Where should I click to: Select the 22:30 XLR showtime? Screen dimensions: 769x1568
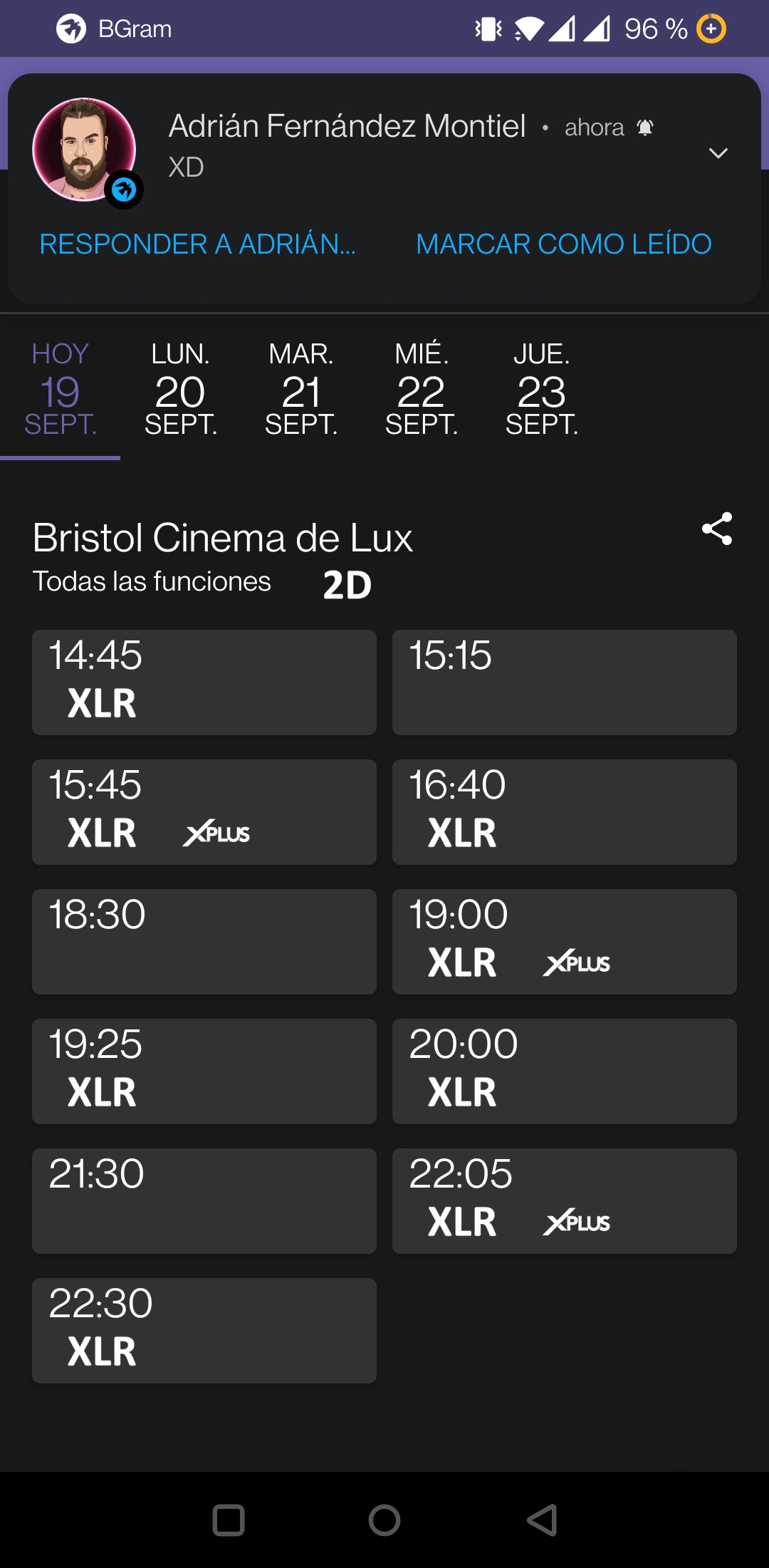204,1331
